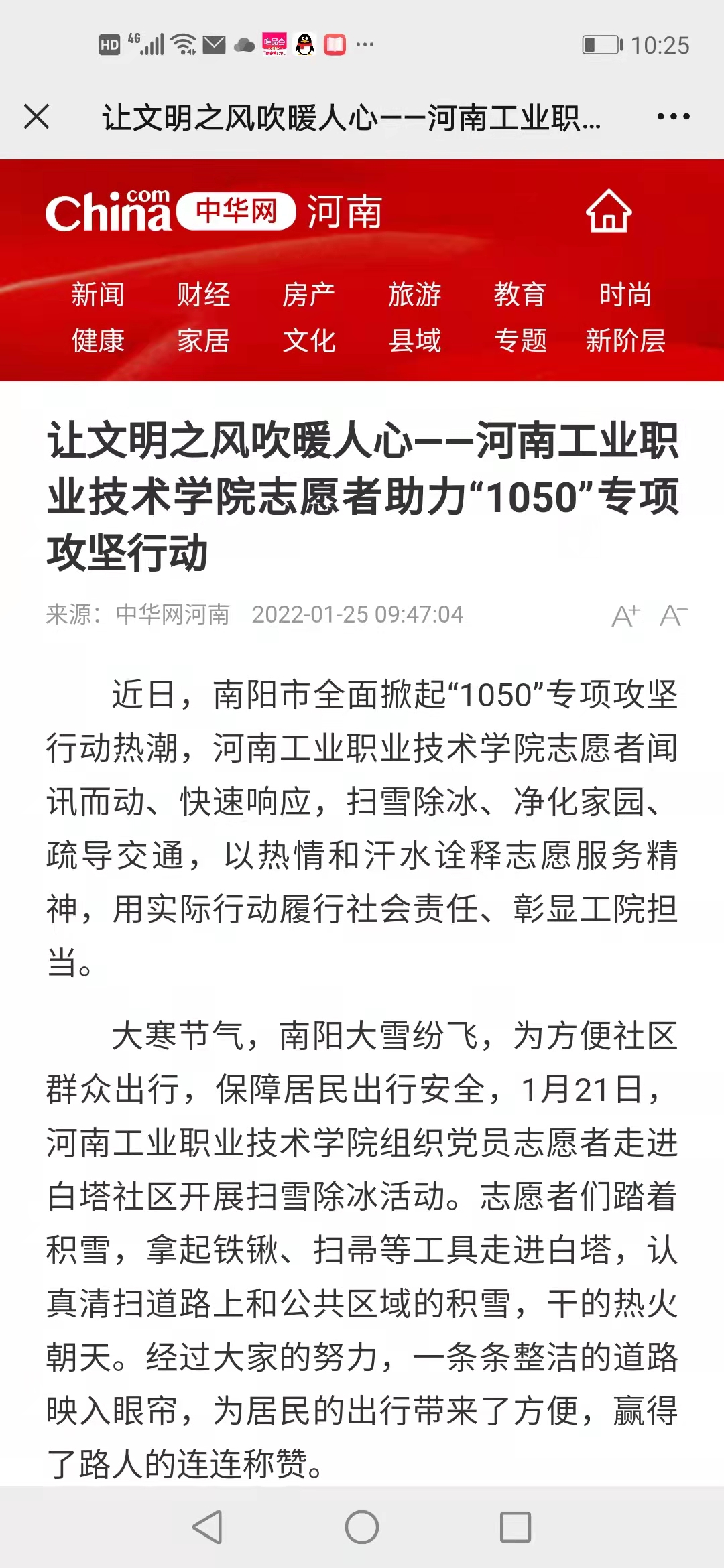Go to the 县域 section

415,341
